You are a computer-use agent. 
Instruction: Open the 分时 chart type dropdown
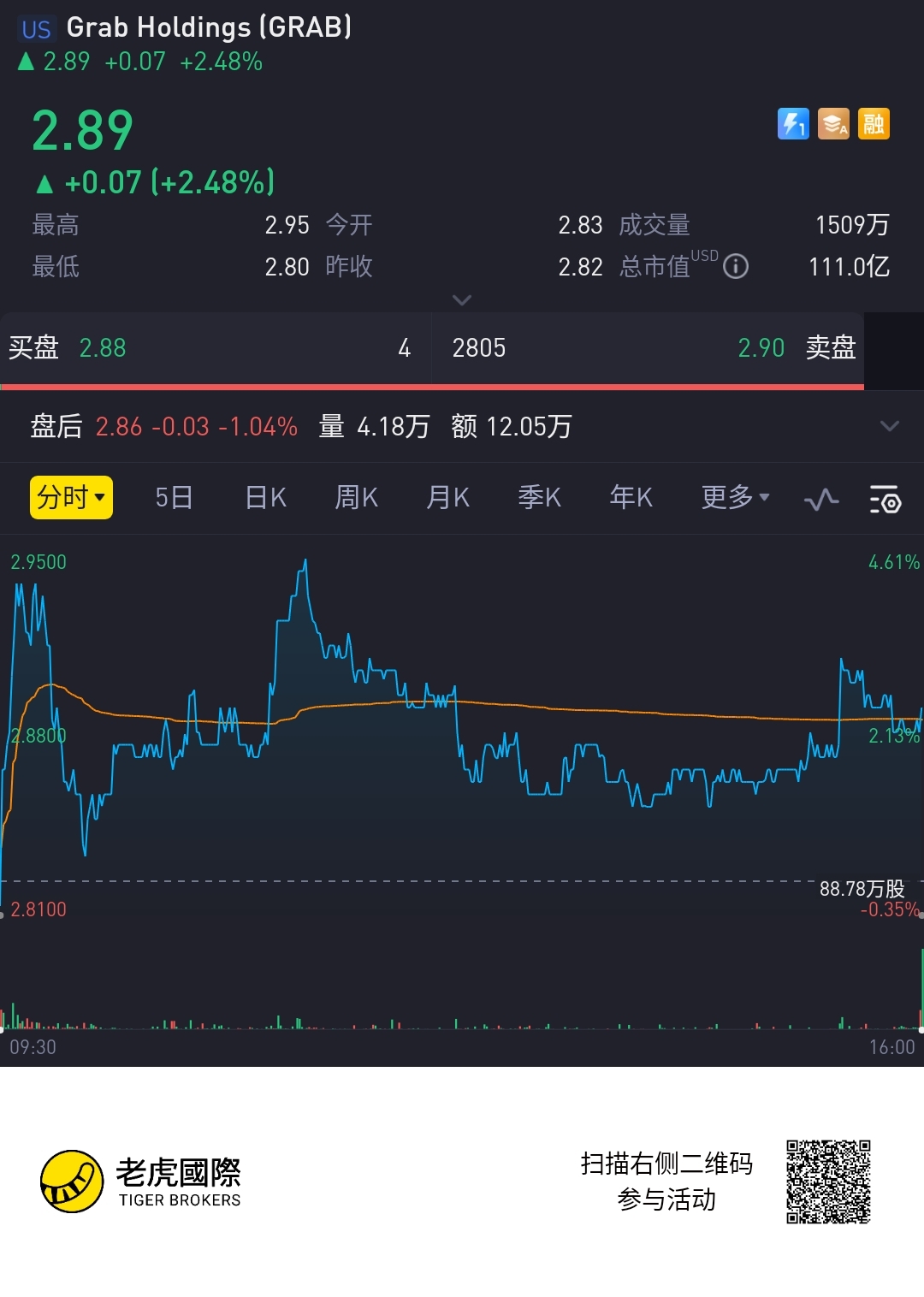click(x=72, y=497)
